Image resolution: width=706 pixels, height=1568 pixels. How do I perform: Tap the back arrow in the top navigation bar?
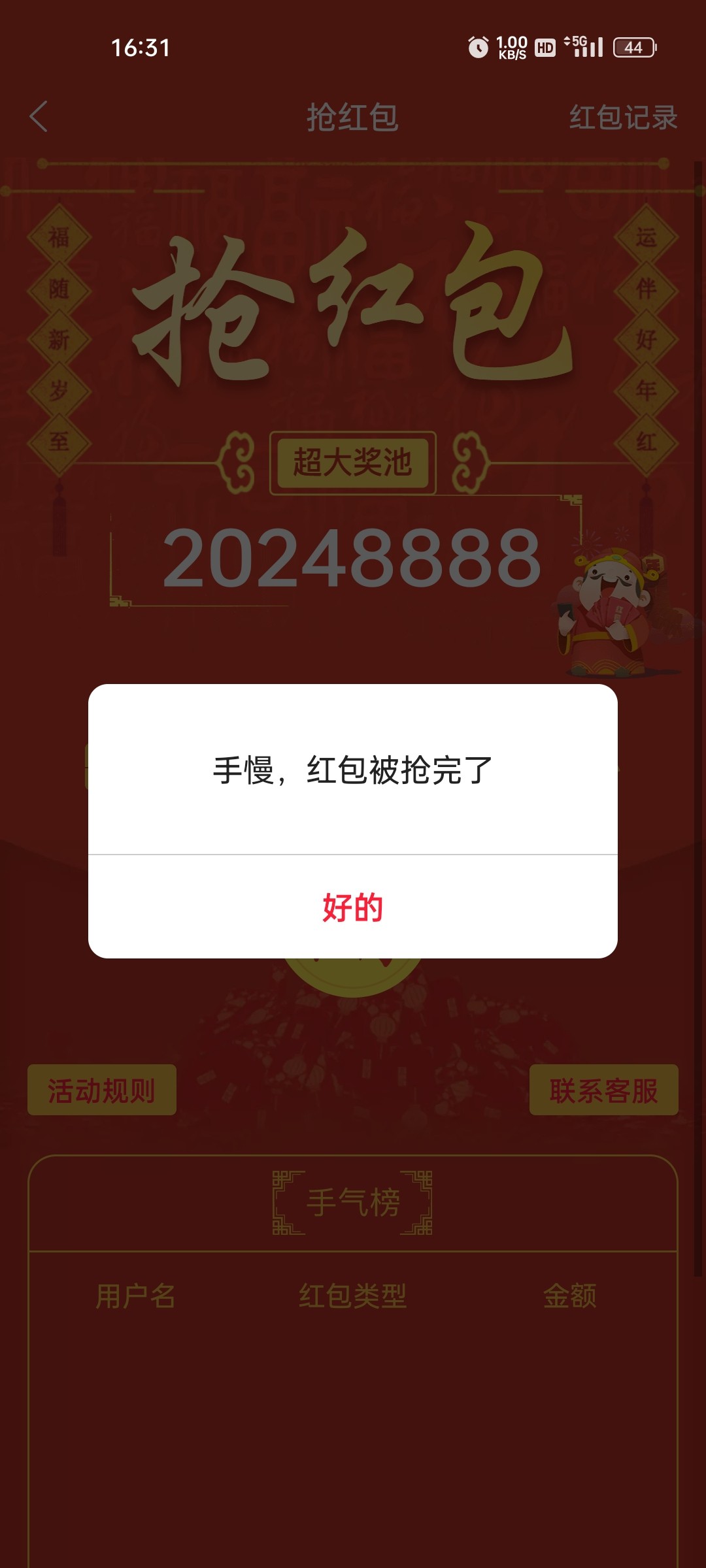click(x=39, y=116)
